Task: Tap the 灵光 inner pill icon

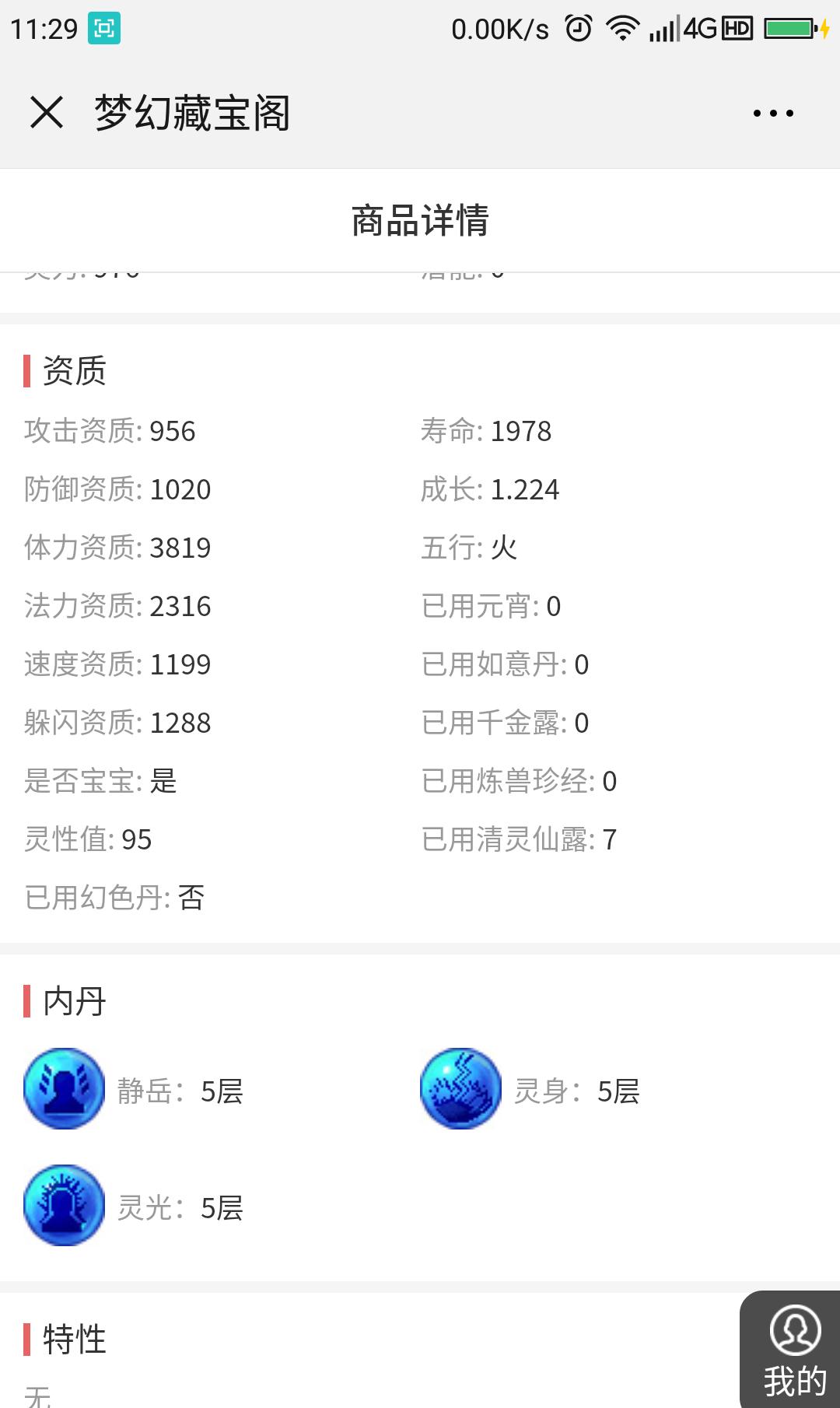Action: 65,1206
